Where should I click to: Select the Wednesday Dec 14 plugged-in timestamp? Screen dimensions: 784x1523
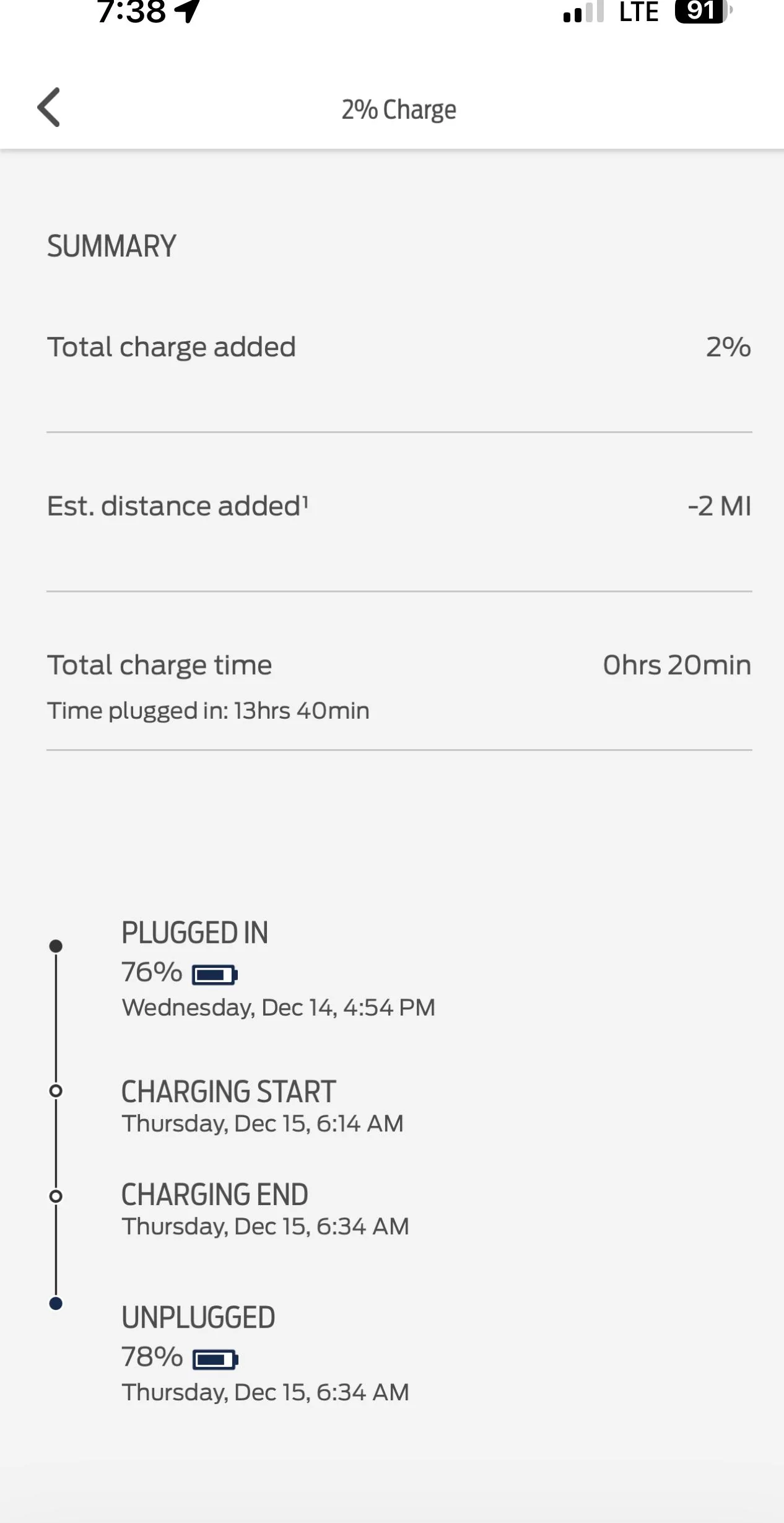tap(279, 1007)
